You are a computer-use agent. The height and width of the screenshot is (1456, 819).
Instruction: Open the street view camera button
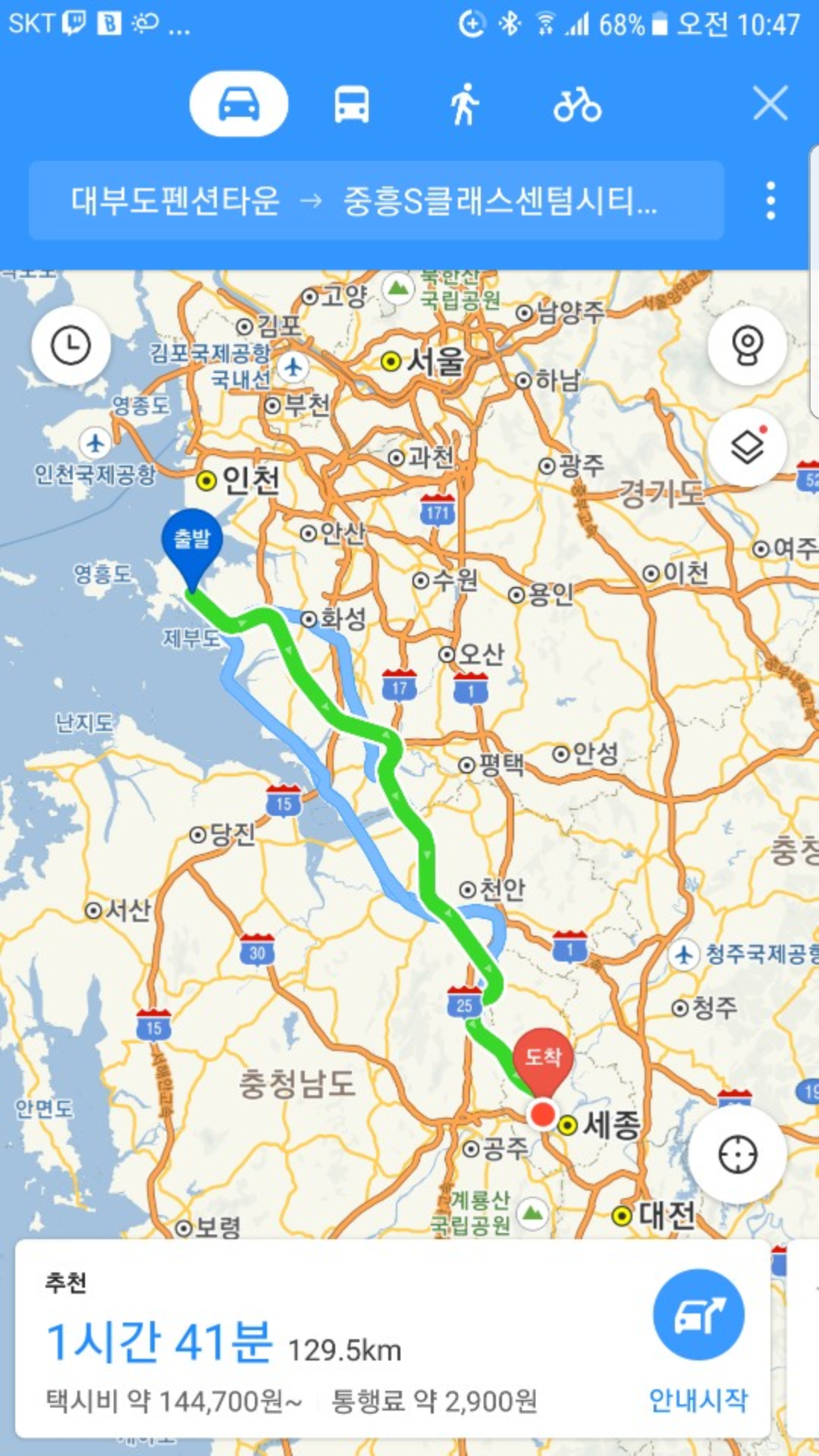pyautogui.click(x=747, y=346)
